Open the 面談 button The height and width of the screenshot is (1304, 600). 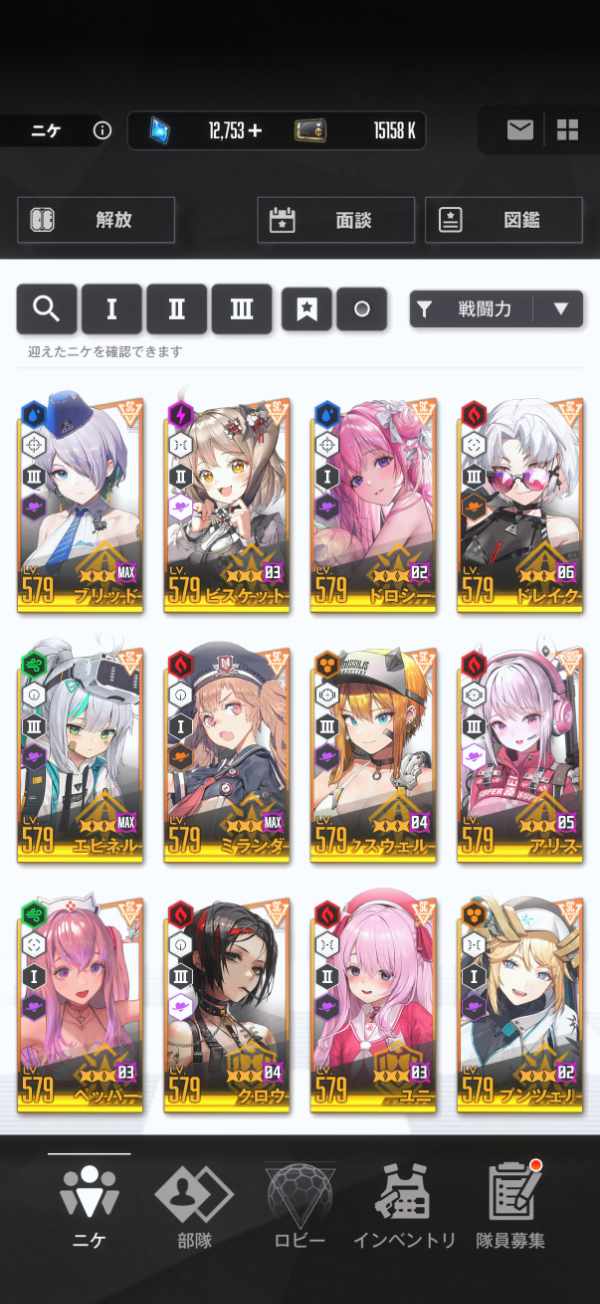click(336, 220)
